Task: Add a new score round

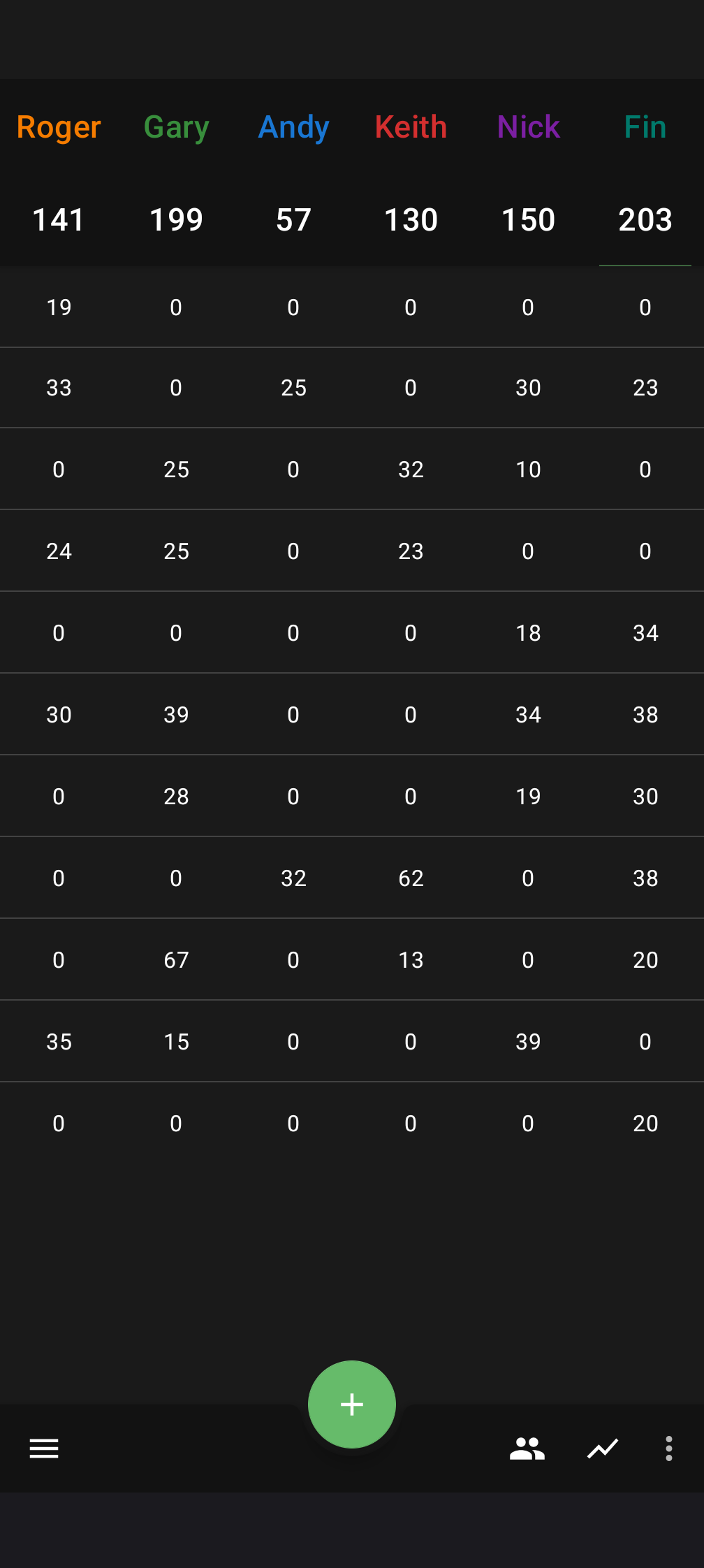Action: [352, 1404]
